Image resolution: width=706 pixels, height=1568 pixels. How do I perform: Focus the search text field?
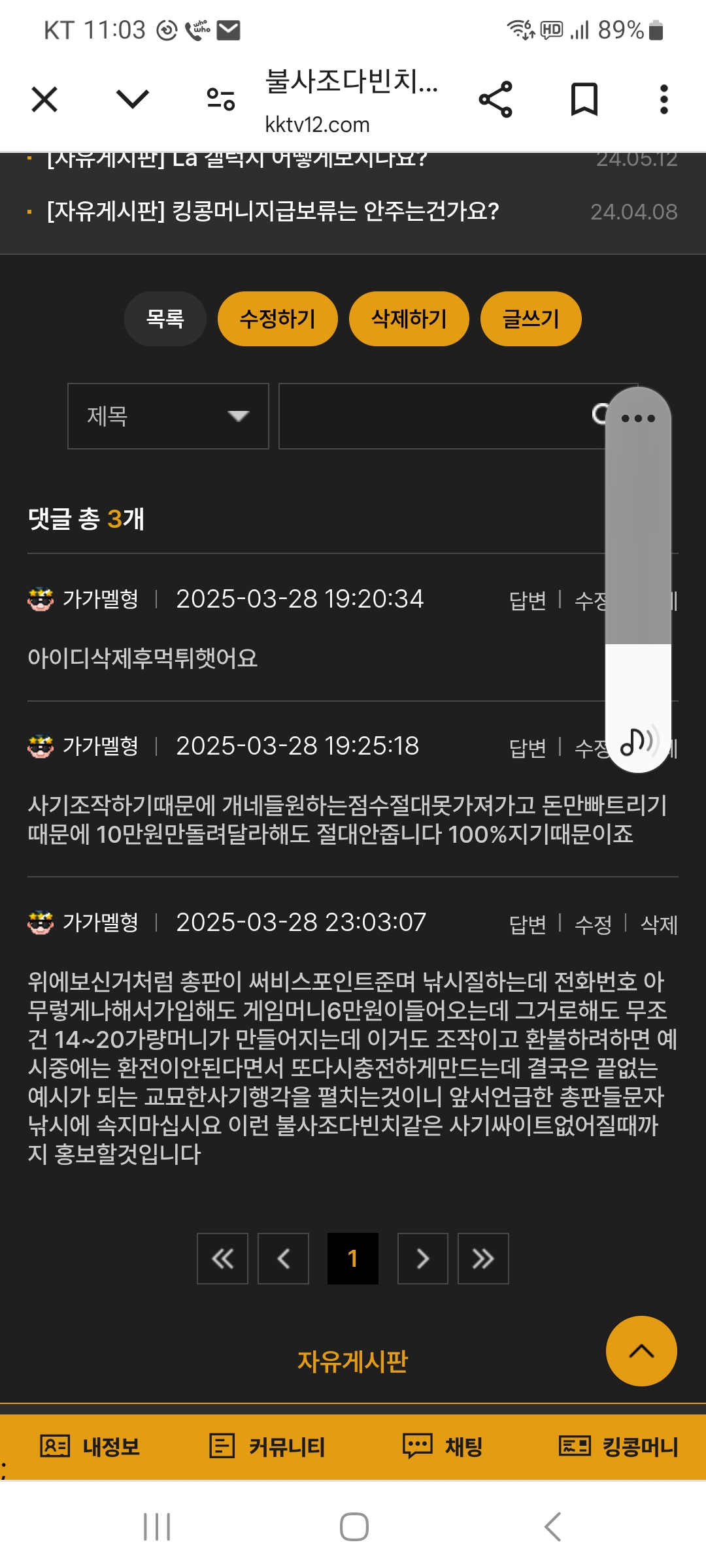coord(431,416)
